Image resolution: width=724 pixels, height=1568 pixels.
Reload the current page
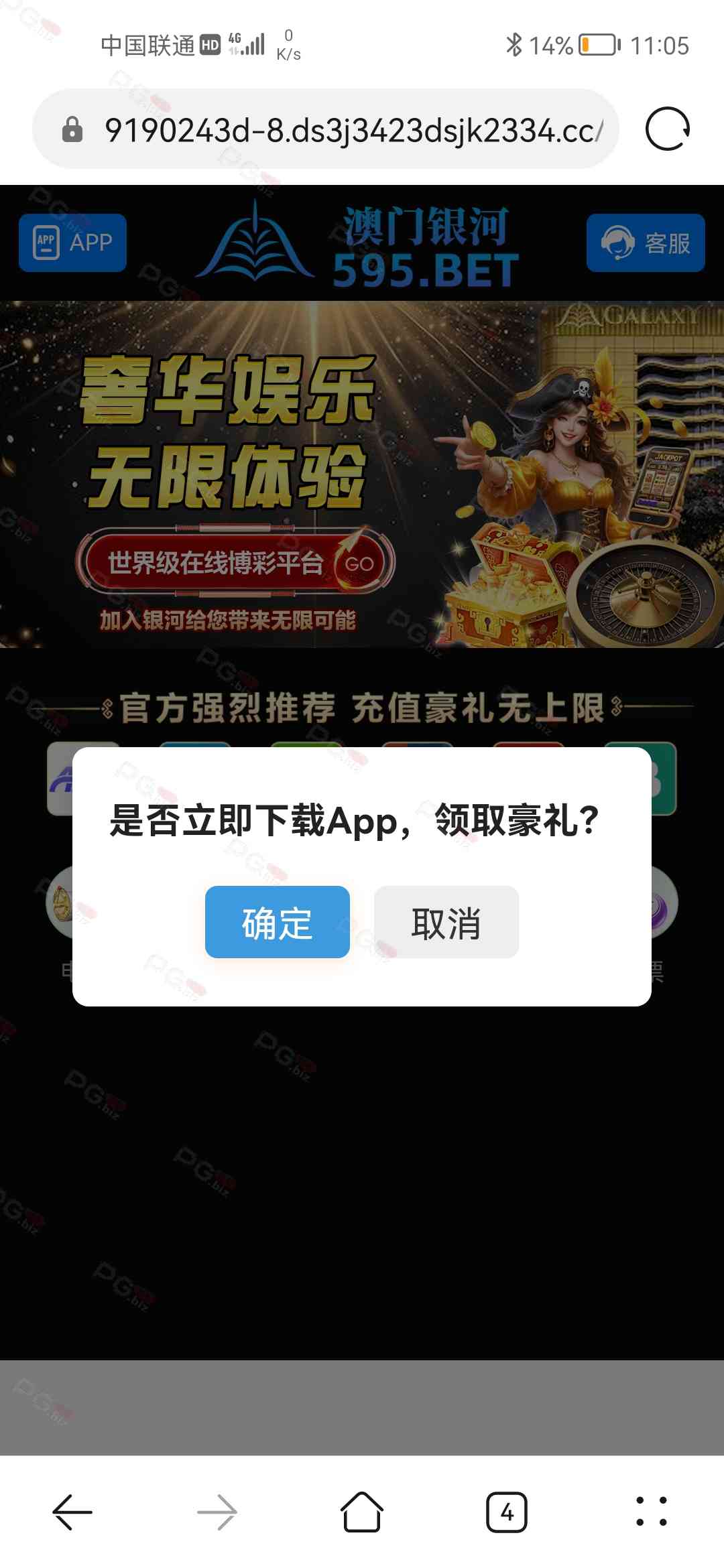click(x=667, y=129)
